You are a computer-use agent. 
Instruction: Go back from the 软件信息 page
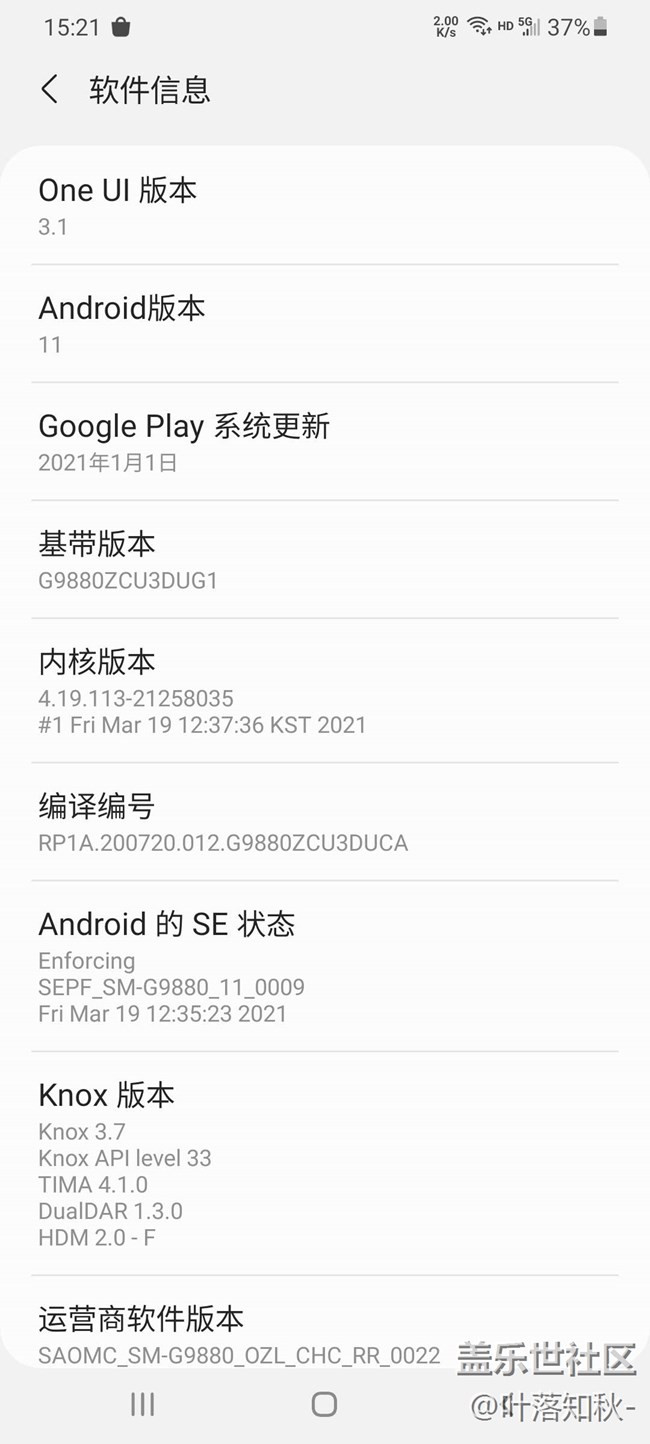click(49, 89)
